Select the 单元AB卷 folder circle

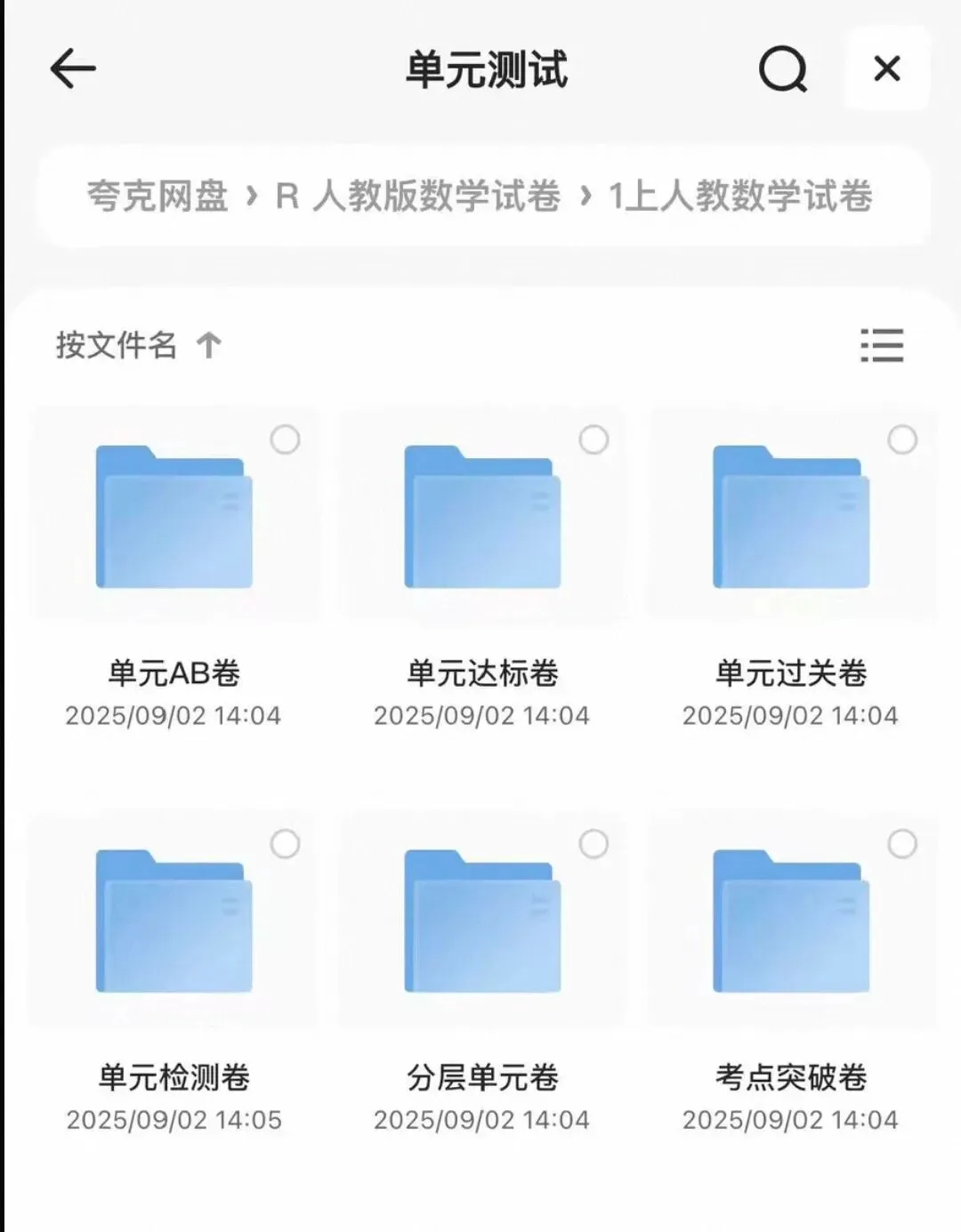click(x=285, y=439)
